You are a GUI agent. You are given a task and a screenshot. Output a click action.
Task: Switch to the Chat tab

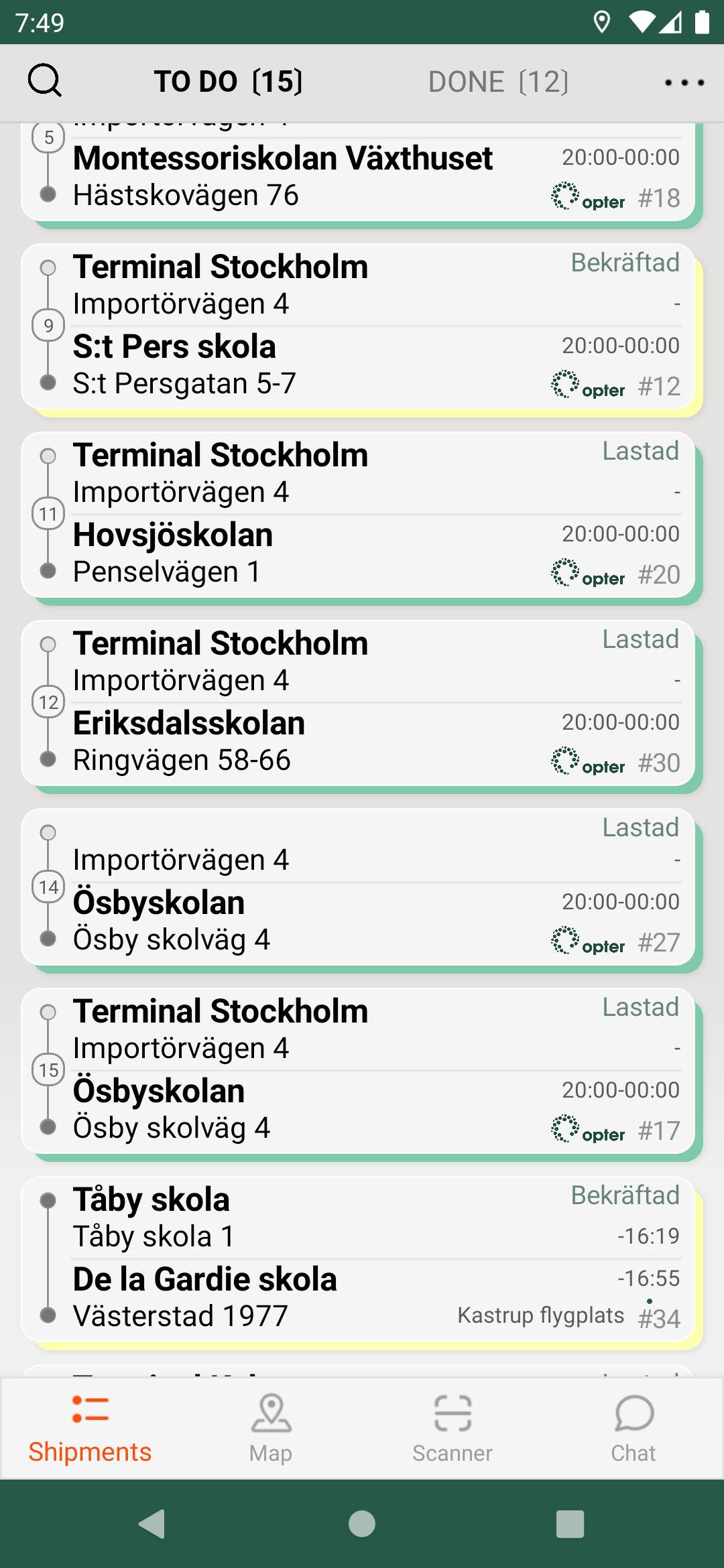point(633,1428)
